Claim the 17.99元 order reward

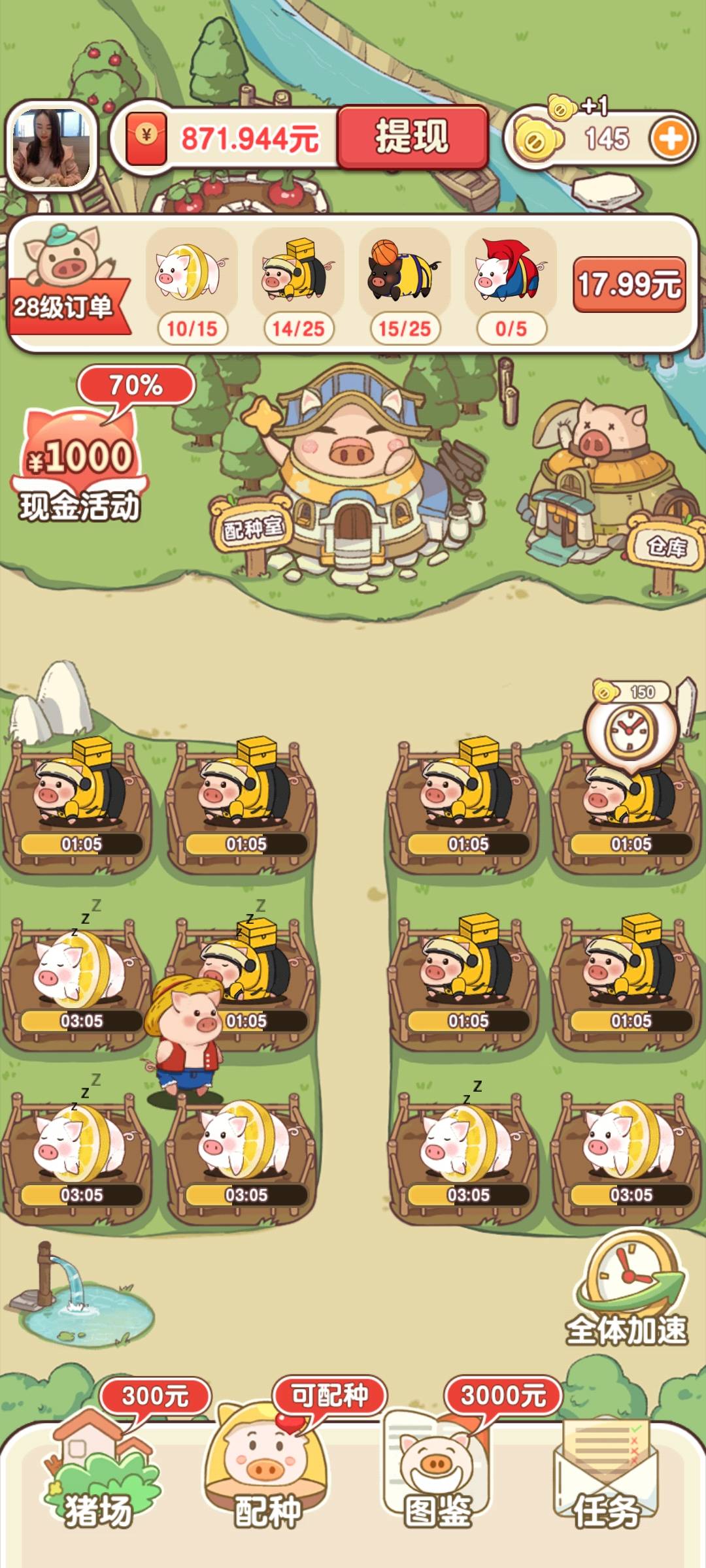630,284
